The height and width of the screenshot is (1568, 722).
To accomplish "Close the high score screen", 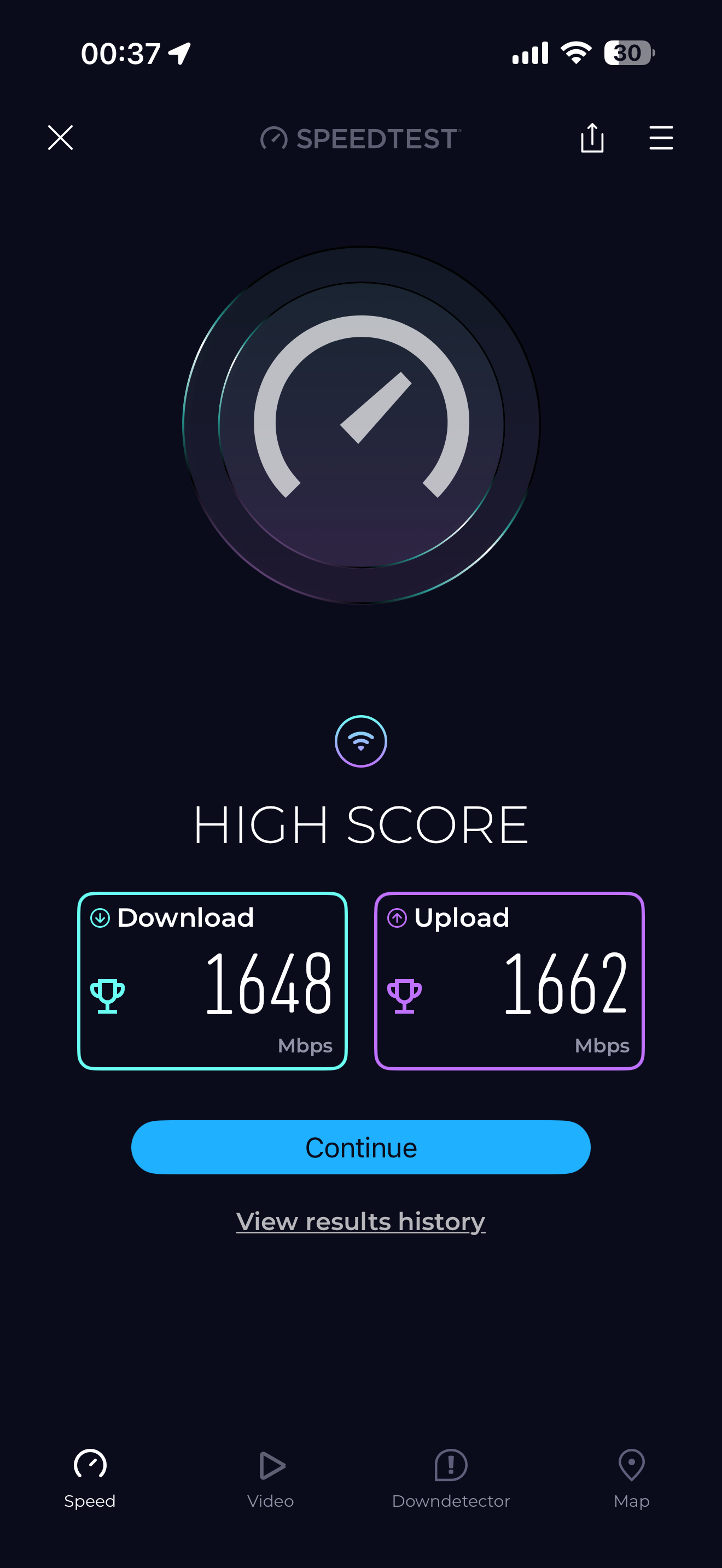I will 60,138.
